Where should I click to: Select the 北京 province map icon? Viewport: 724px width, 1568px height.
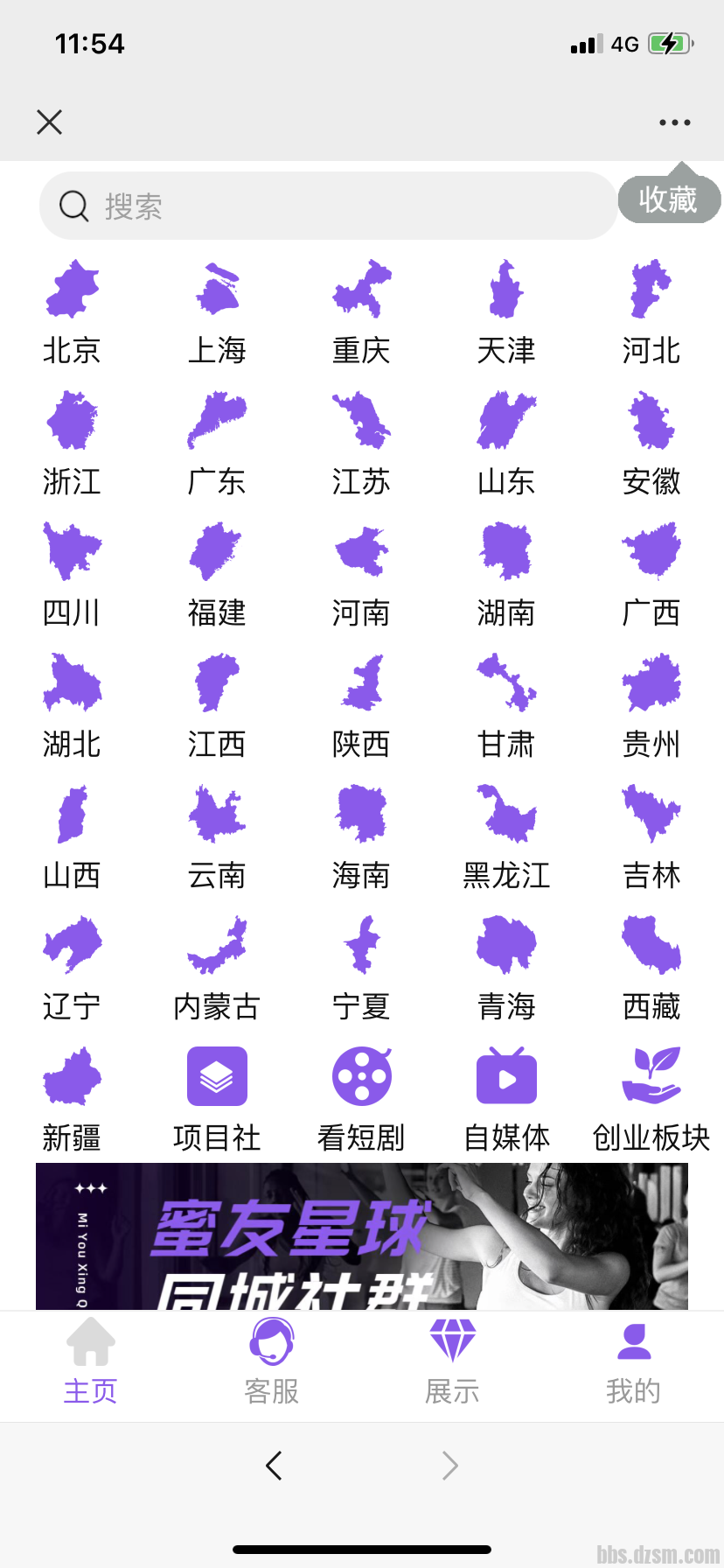[x=72, y=289]
